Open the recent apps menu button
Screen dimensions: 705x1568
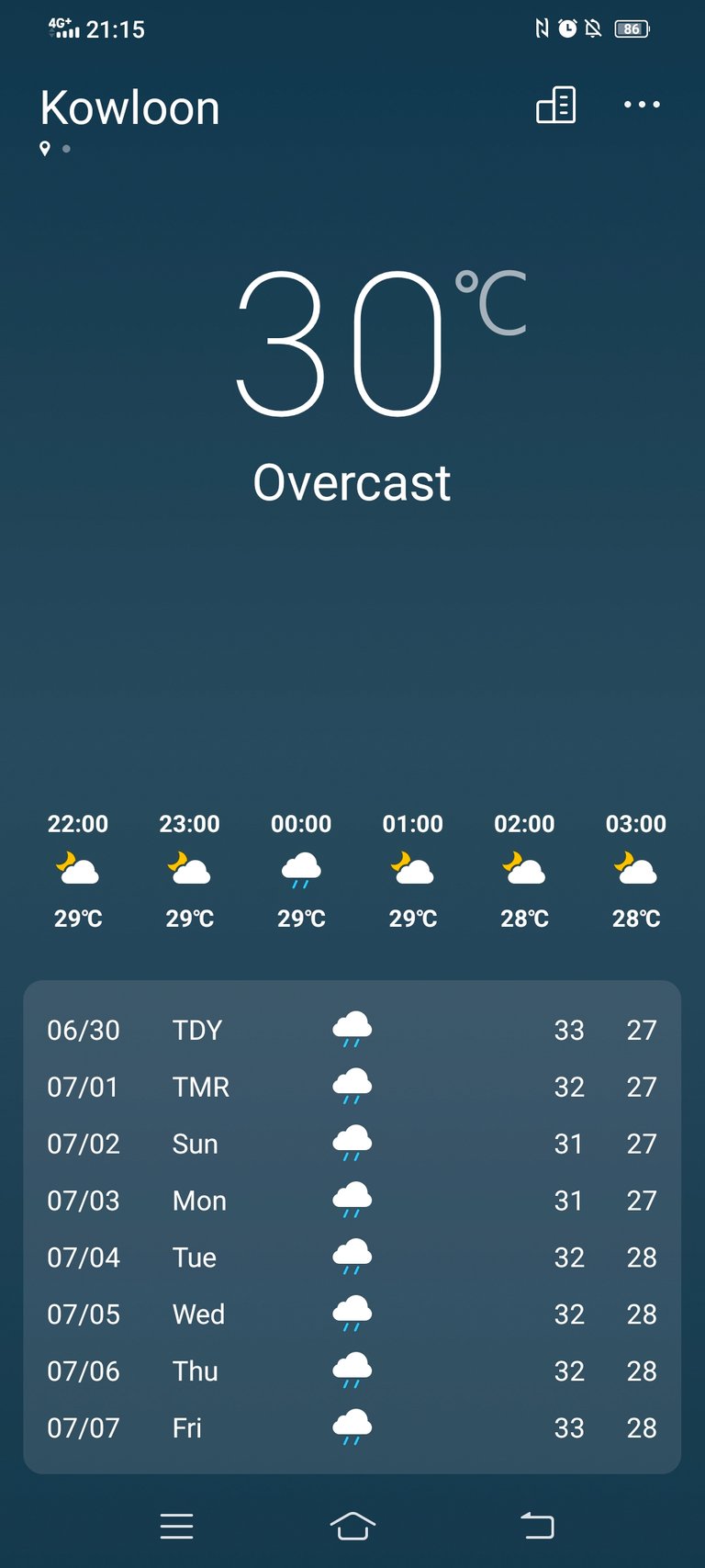coord(176,1526)
